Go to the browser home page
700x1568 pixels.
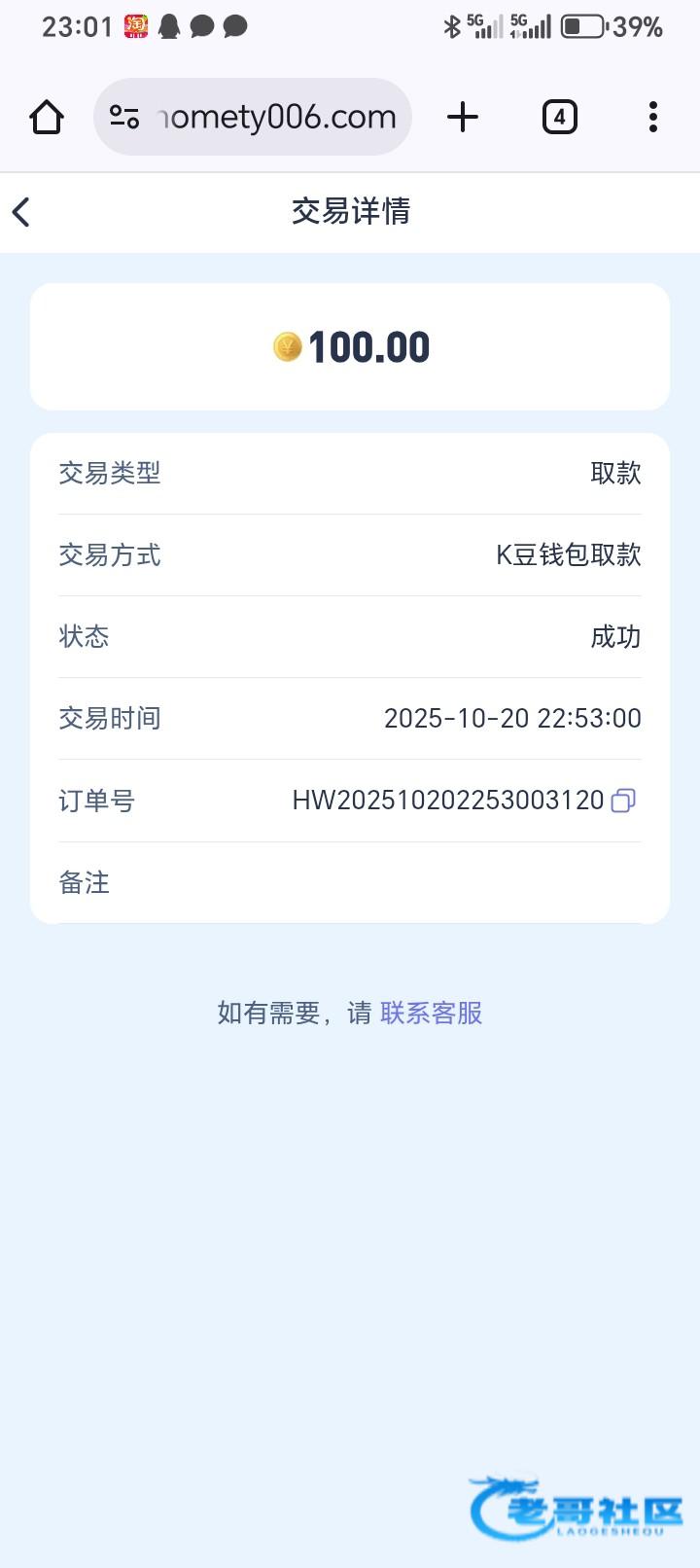pos(47,117)
